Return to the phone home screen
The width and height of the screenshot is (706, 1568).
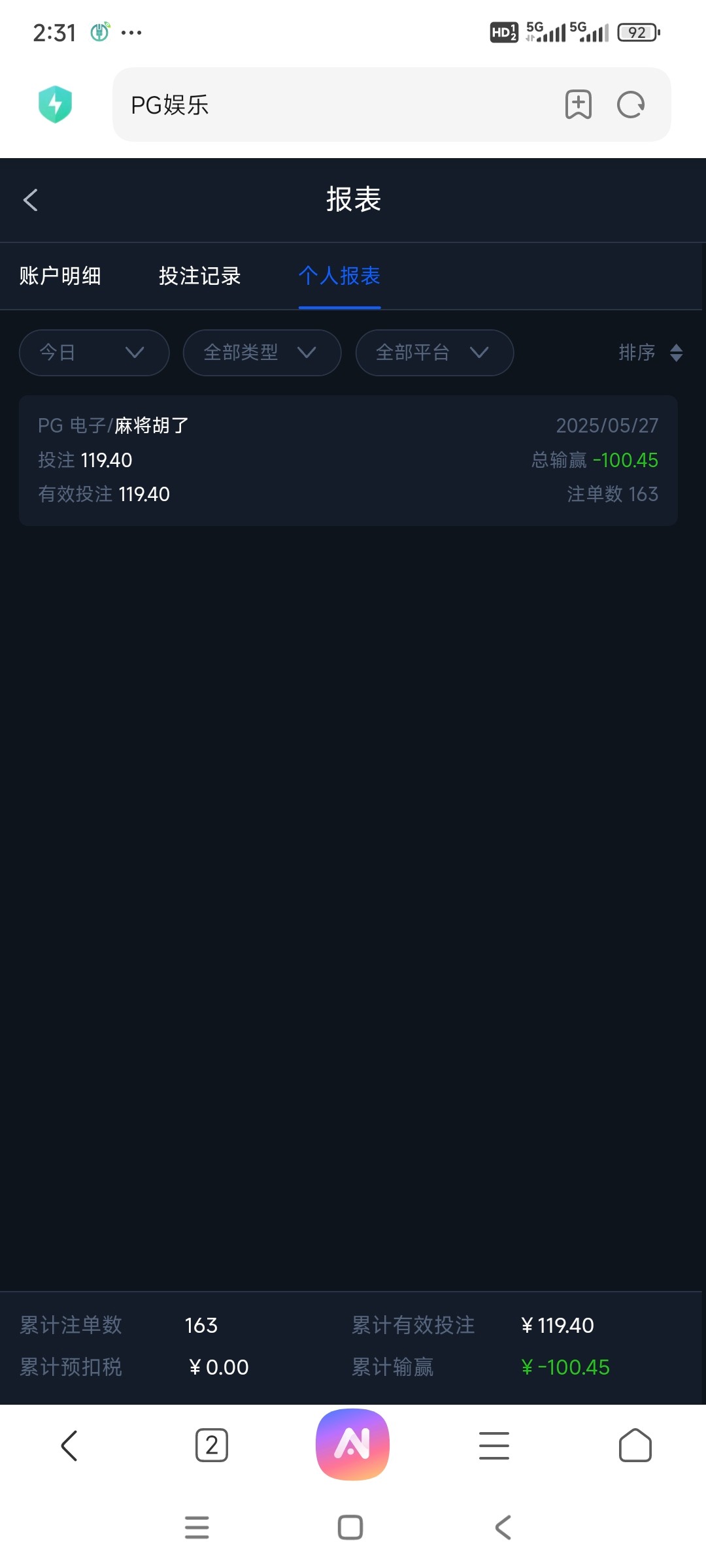pyautogui.click(x=350, y=1527)
